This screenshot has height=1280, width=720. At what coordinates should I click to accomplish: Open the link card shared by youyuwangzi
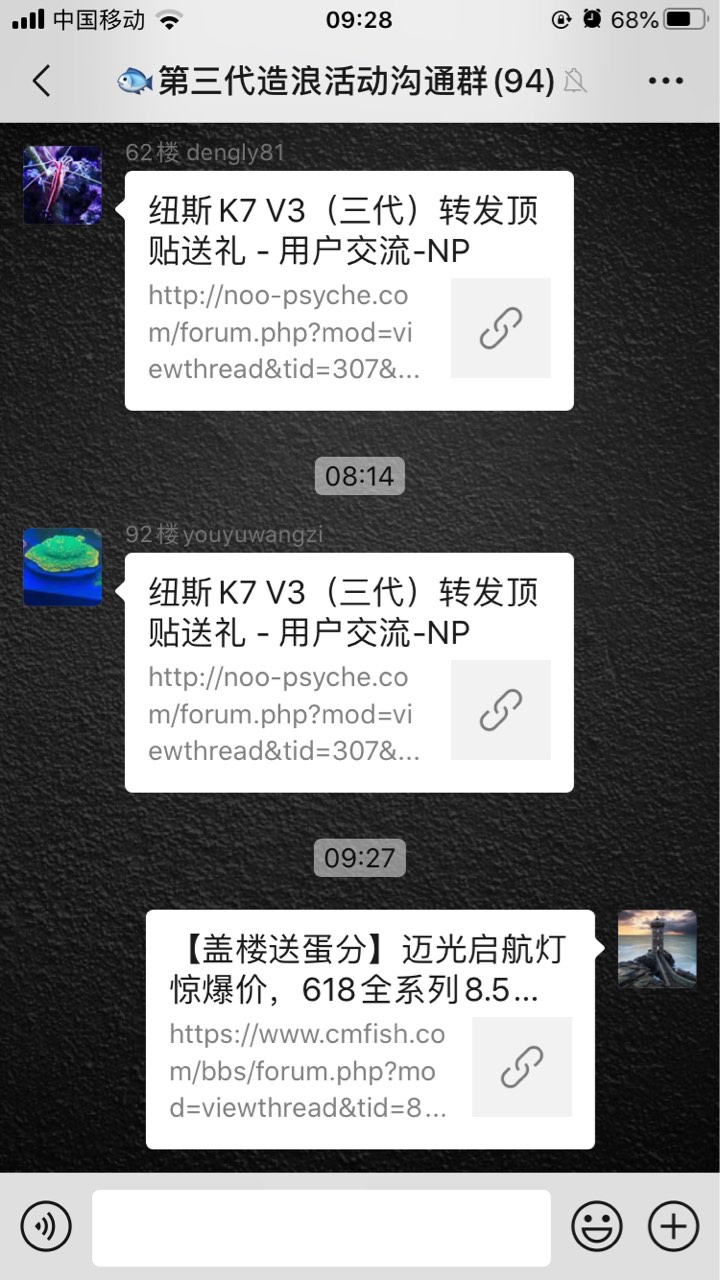[x=349, y=672]
